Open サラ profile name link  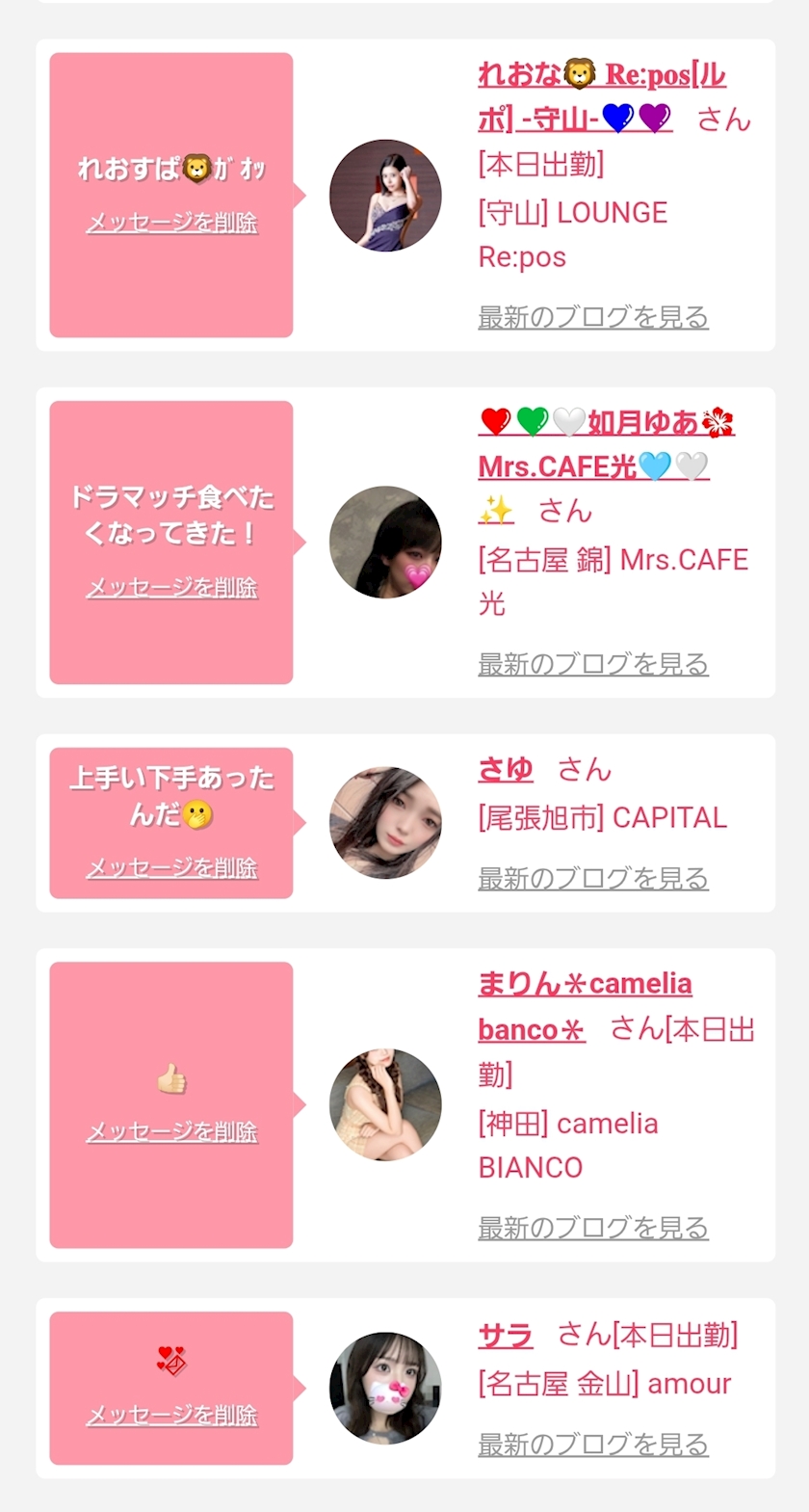pyautogui.click(x=506, y=1335)
